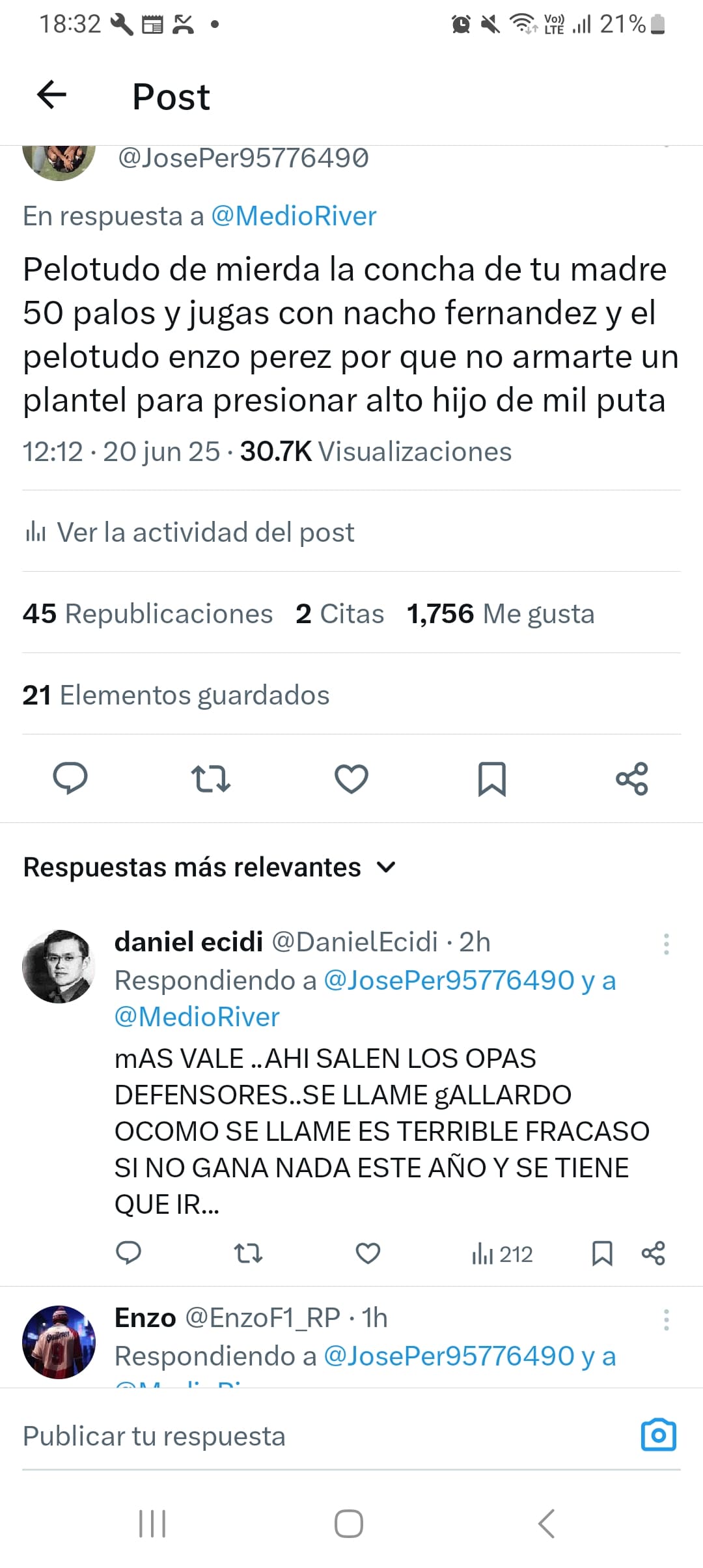This screenshot has height=1568, width=703.
Task: Like daniel ecidi's reply
Action: point(368,1253)
